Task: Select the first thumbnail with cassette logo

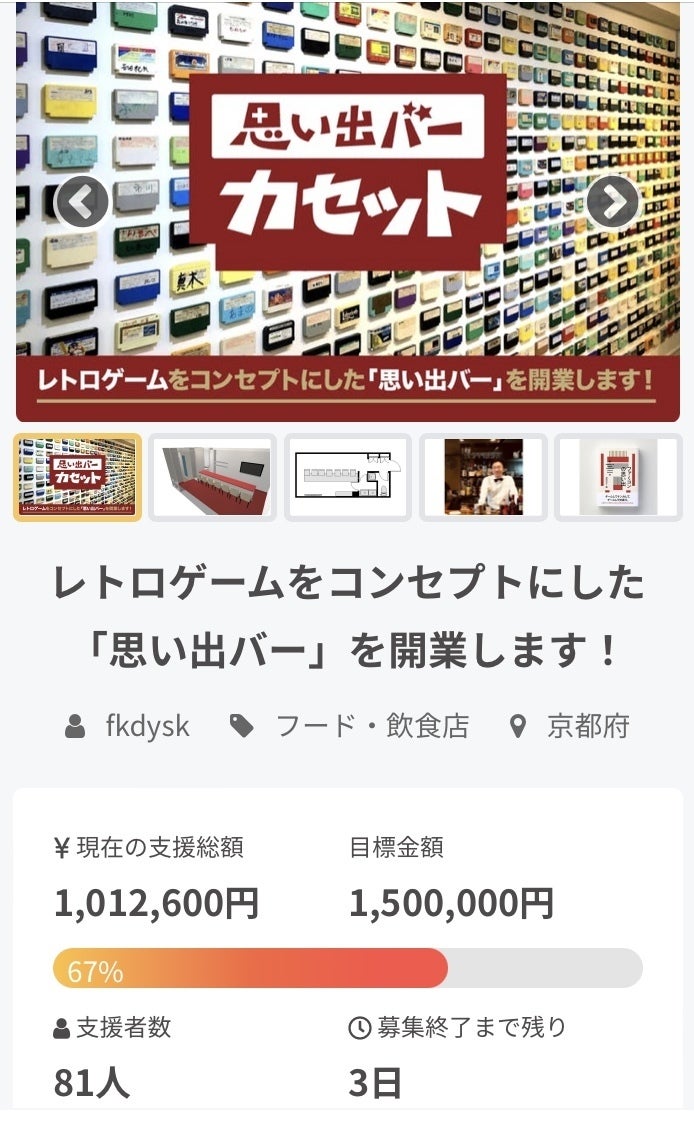Action: point(78,477)
